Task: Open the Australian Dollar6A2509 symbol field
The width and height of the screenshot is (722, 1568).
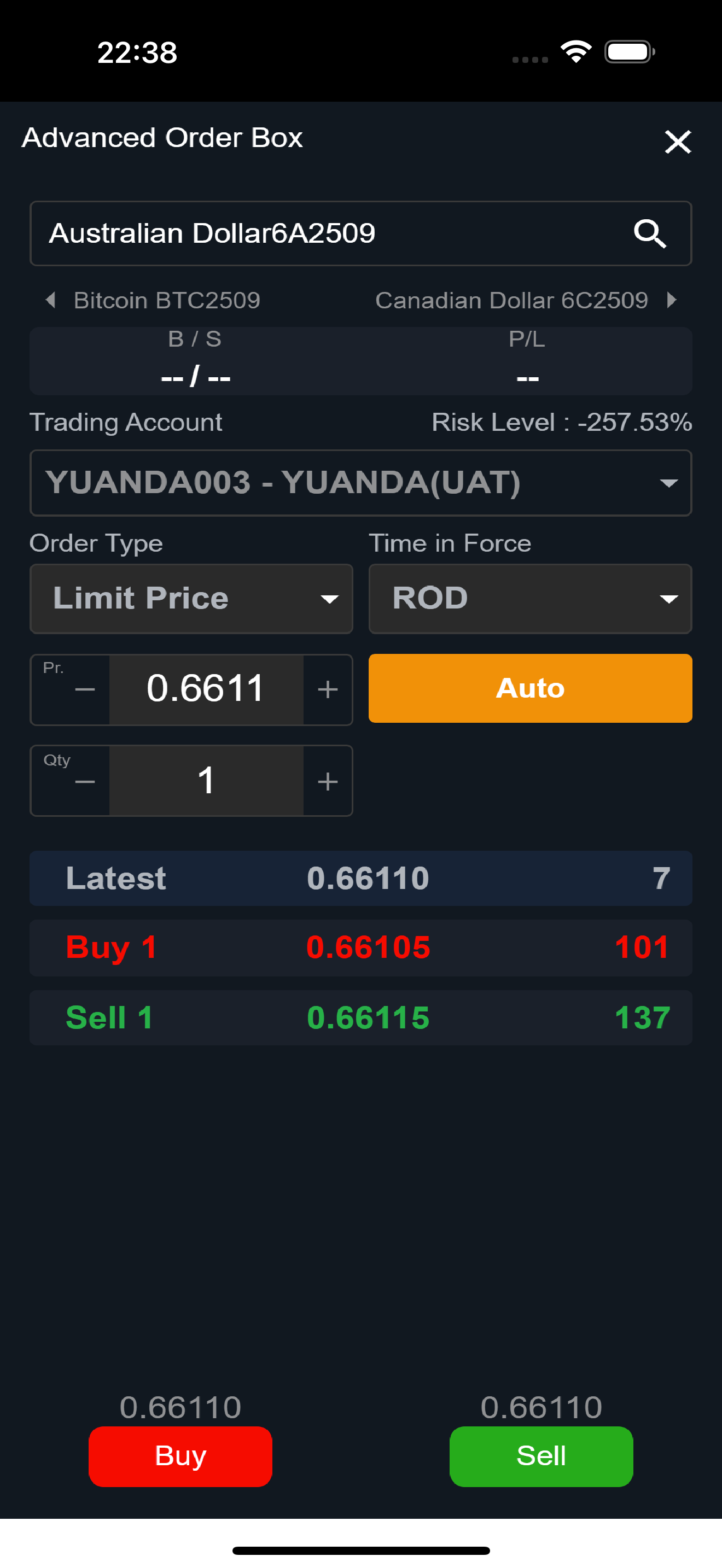Action: coord(360,234)
